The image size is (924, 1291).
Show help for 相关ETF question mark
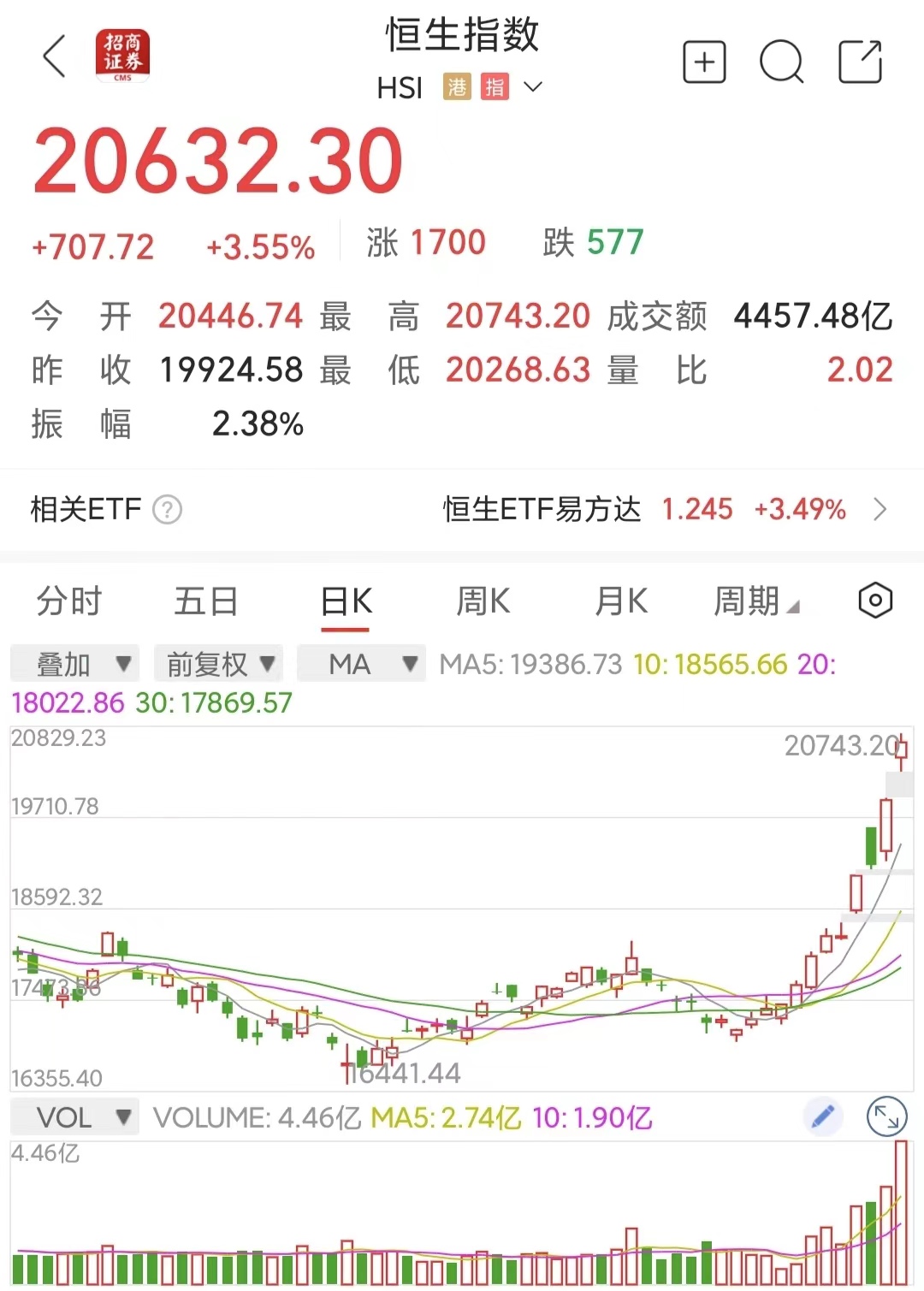(x=167, y=510)
